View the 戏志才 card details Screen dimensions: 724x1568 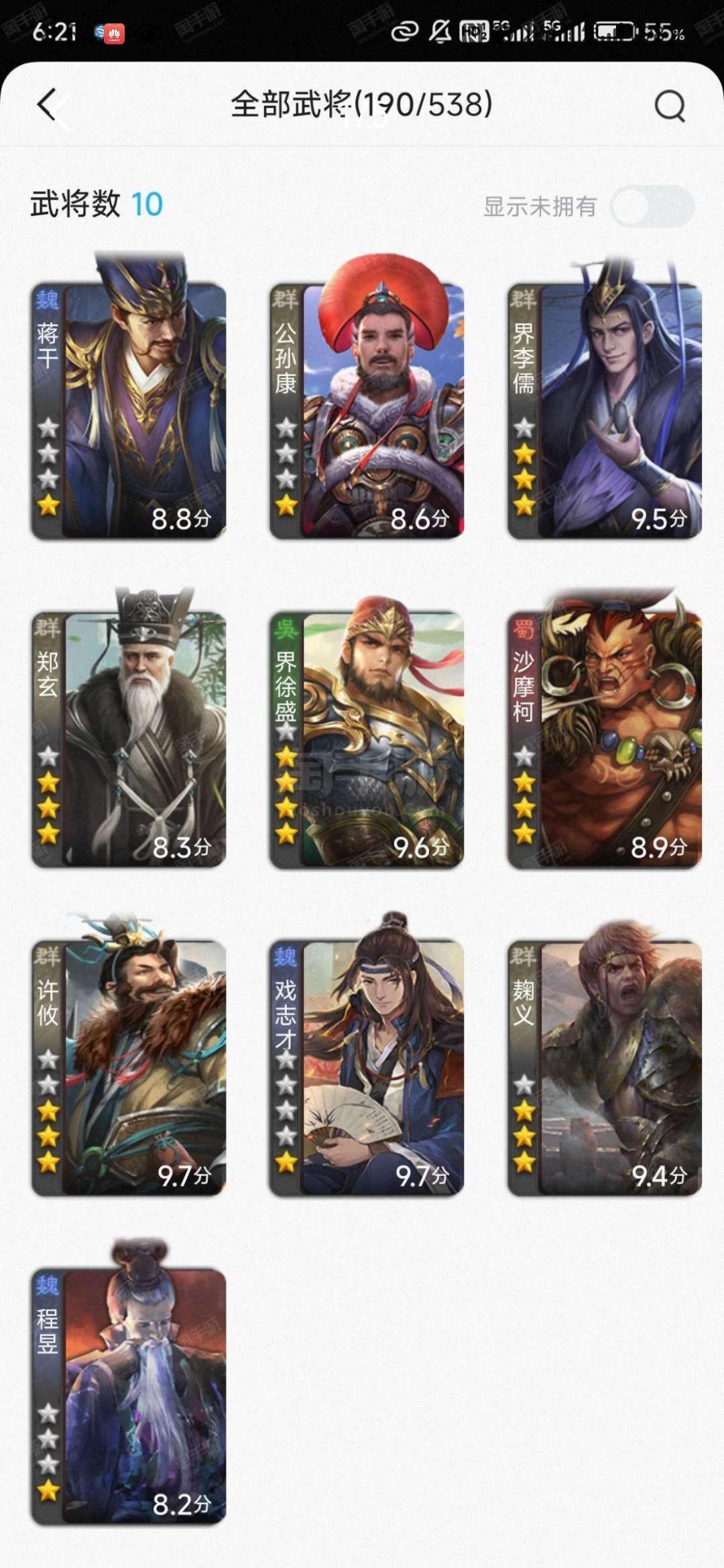367,1055
